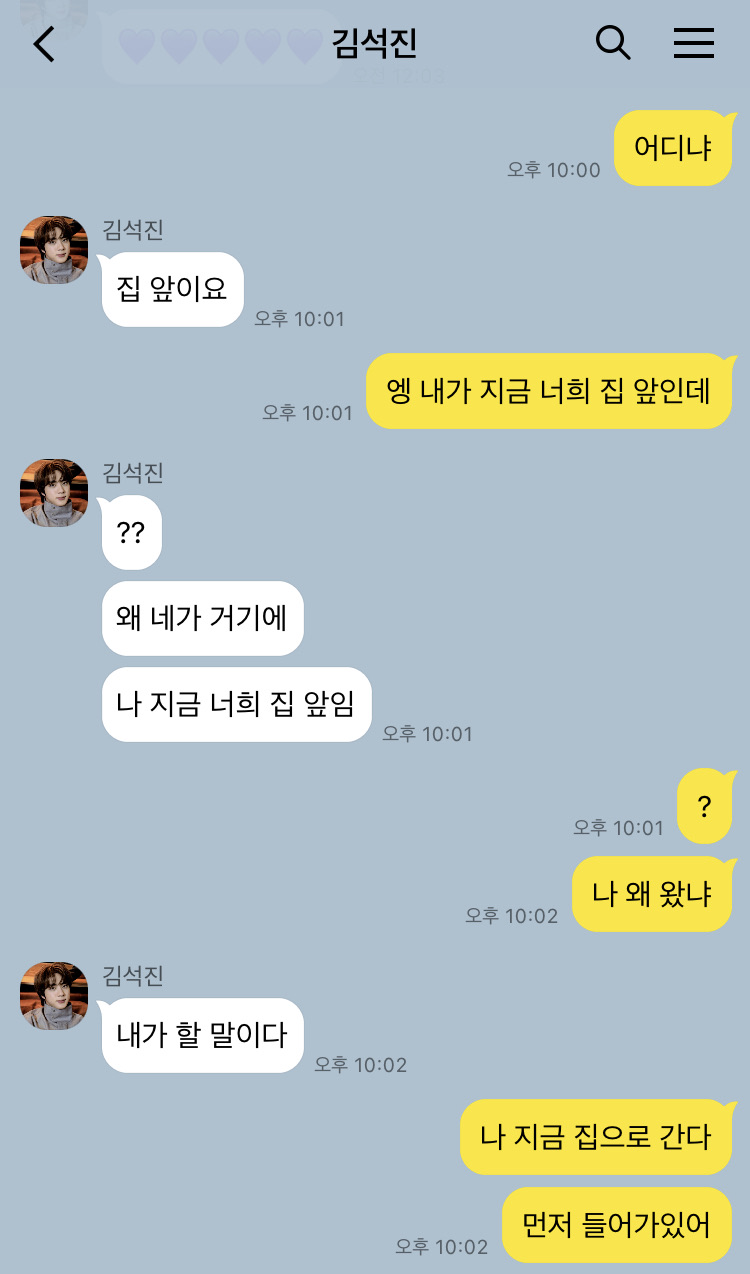Image resolution: width=750 pixels, height=1274 pixels.
Task: Open the chat room hamburger menu
Action: (x=693, y=43)
